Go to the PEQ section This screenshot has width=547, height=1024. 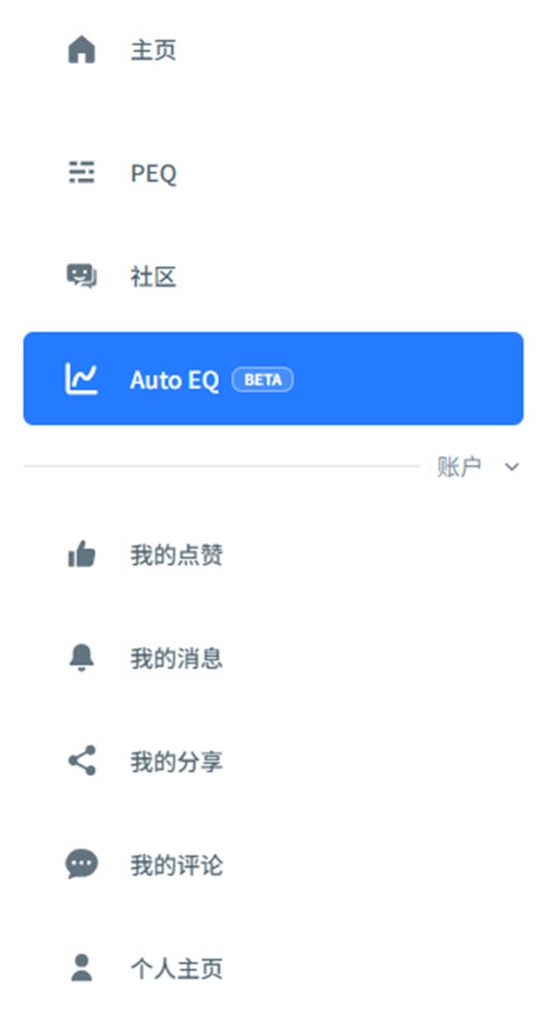273,173
